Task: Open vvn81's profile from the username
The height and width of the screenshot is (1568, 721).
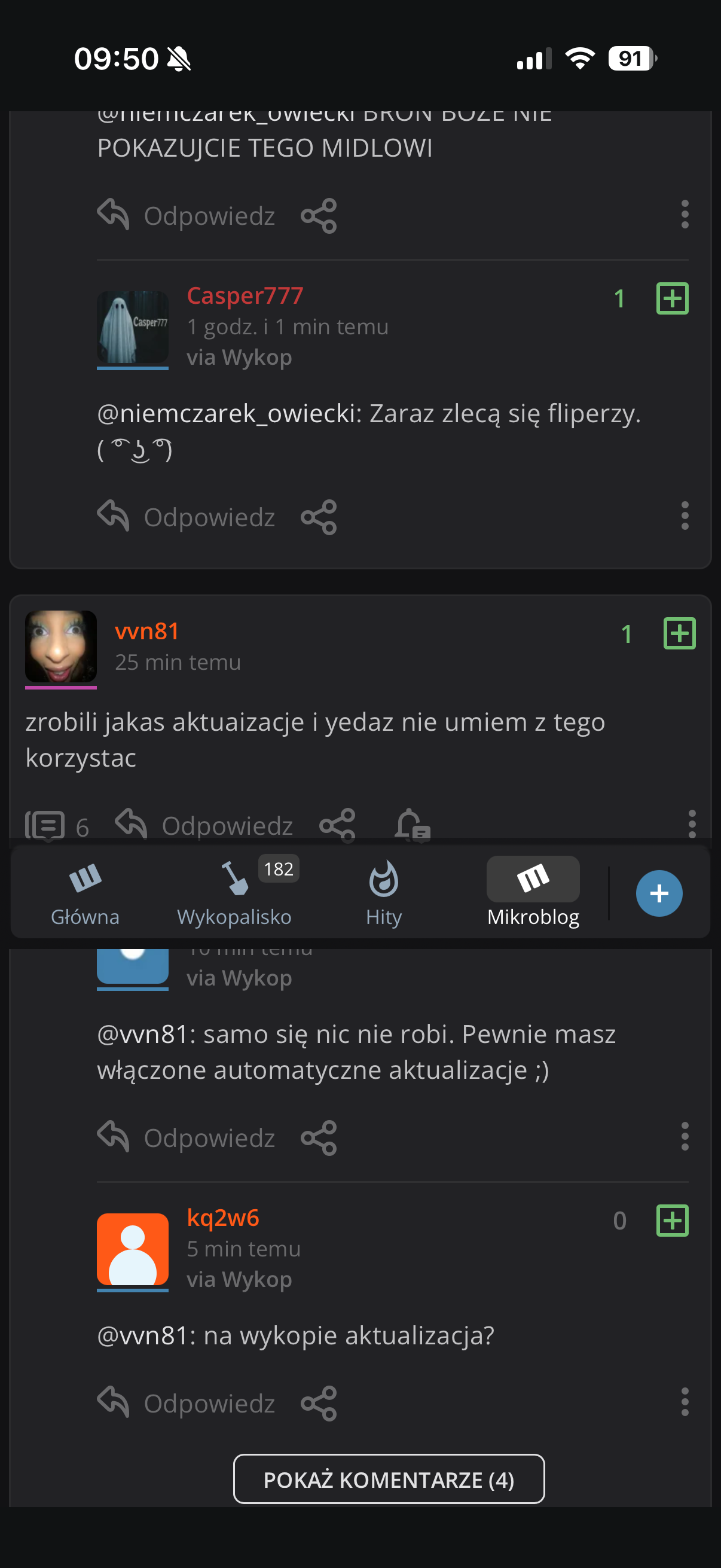Action: click(147, 632)
